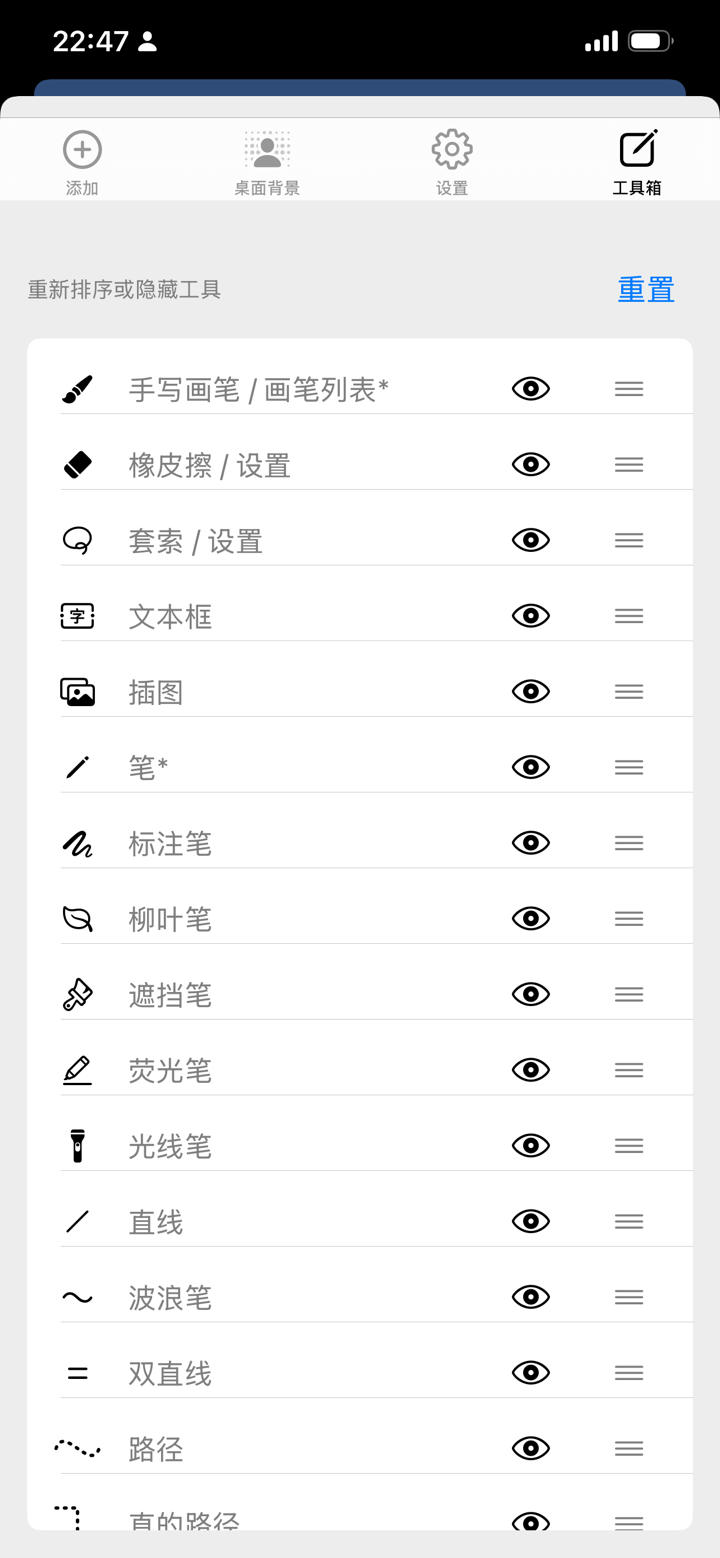Viewport: 720px width, 1558px height.
Task: Select the 套索 lasso icon
Action: [78, 540]
